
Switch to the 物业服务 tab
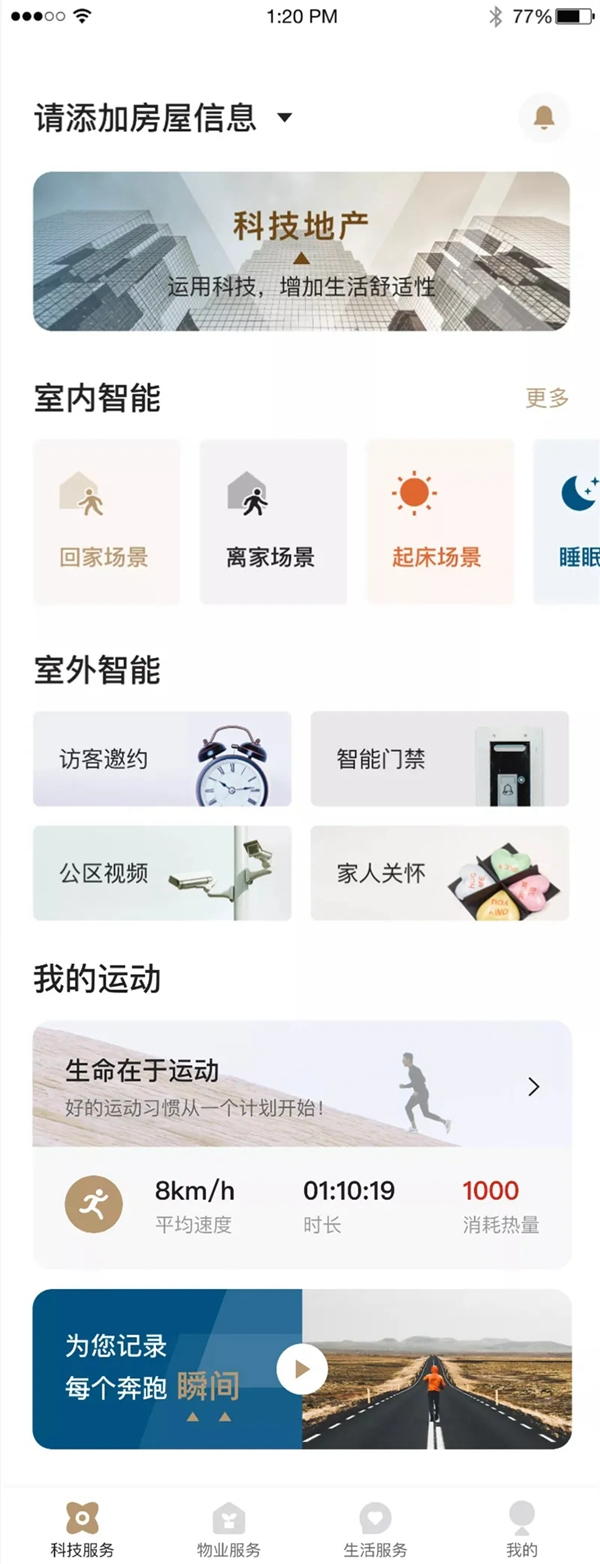[x=229, y=1530]
